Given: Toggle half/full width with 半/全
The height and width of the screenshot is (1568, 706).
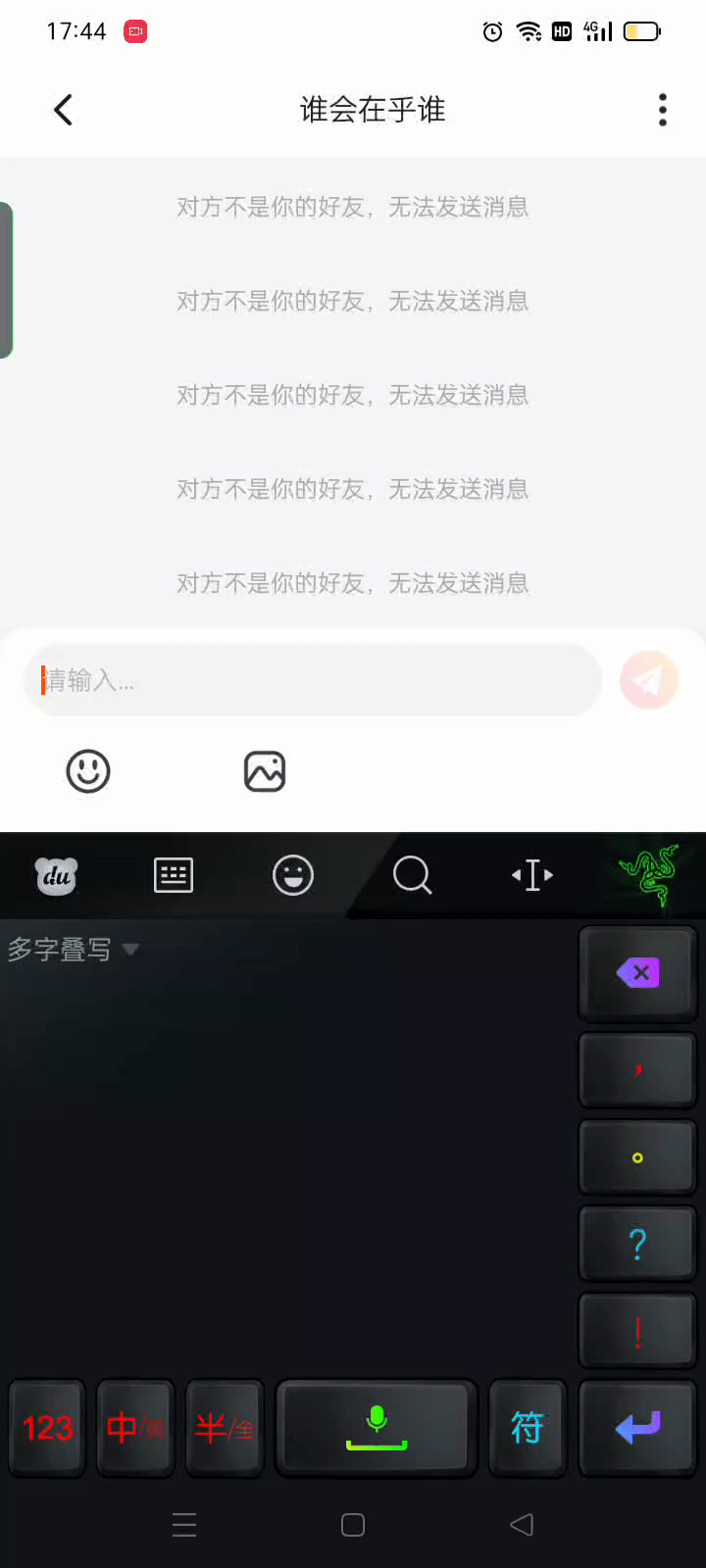Looking at the screenshot, I should (x=225, y=1428).
